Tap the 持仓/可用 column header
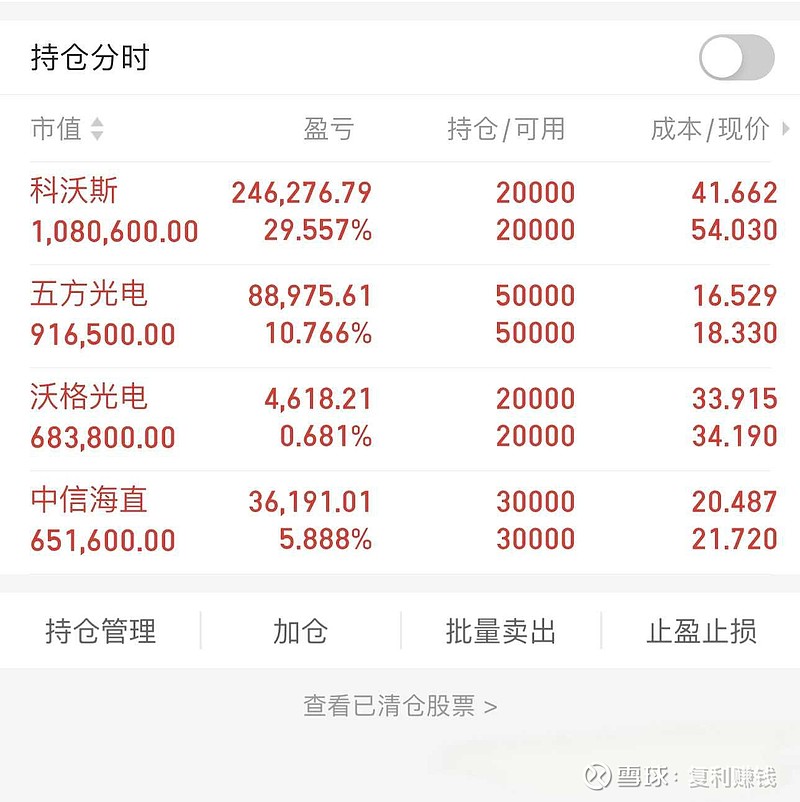Image resolution: width=800 pixels, height=802 pixels. pos(506,129)
